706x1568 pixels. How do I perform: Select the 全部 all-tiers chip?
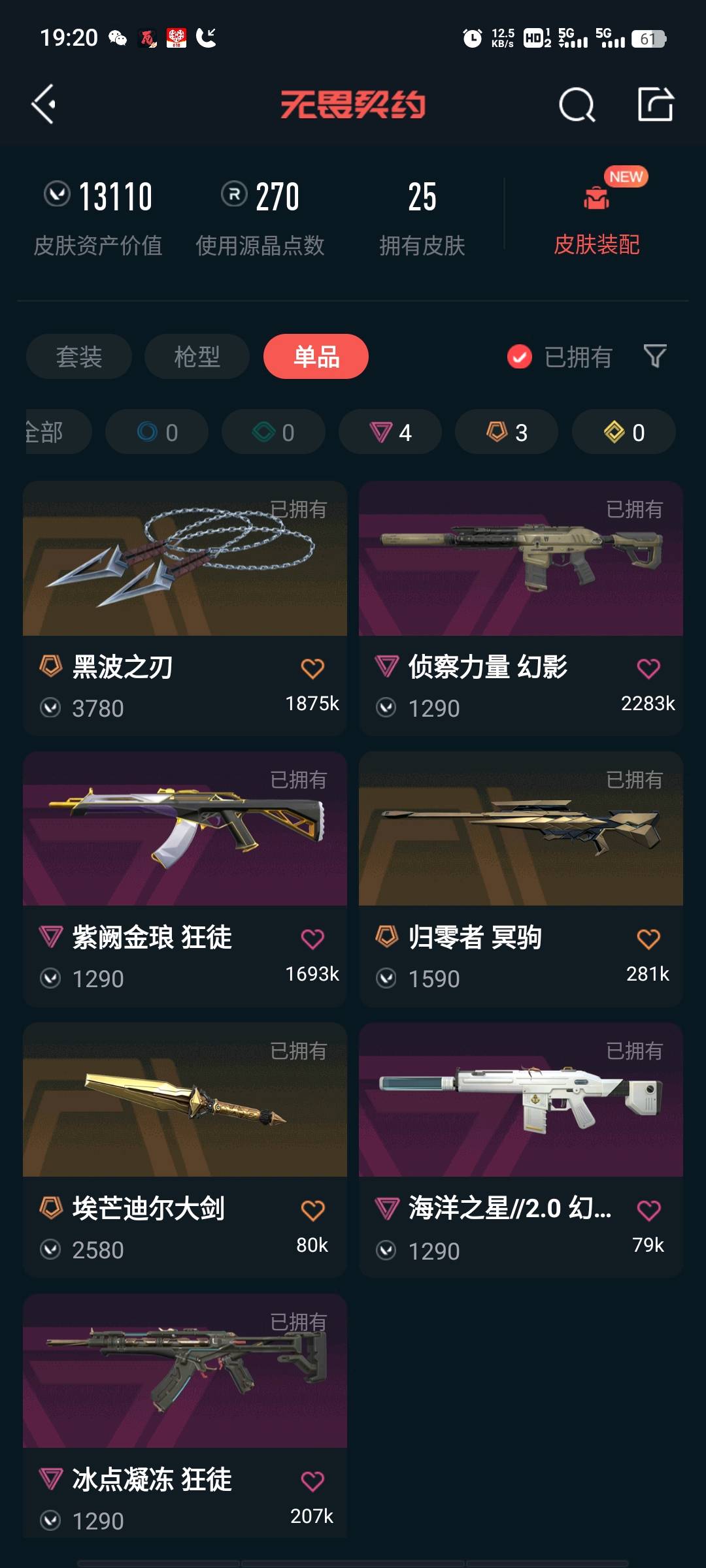[58, 432]
